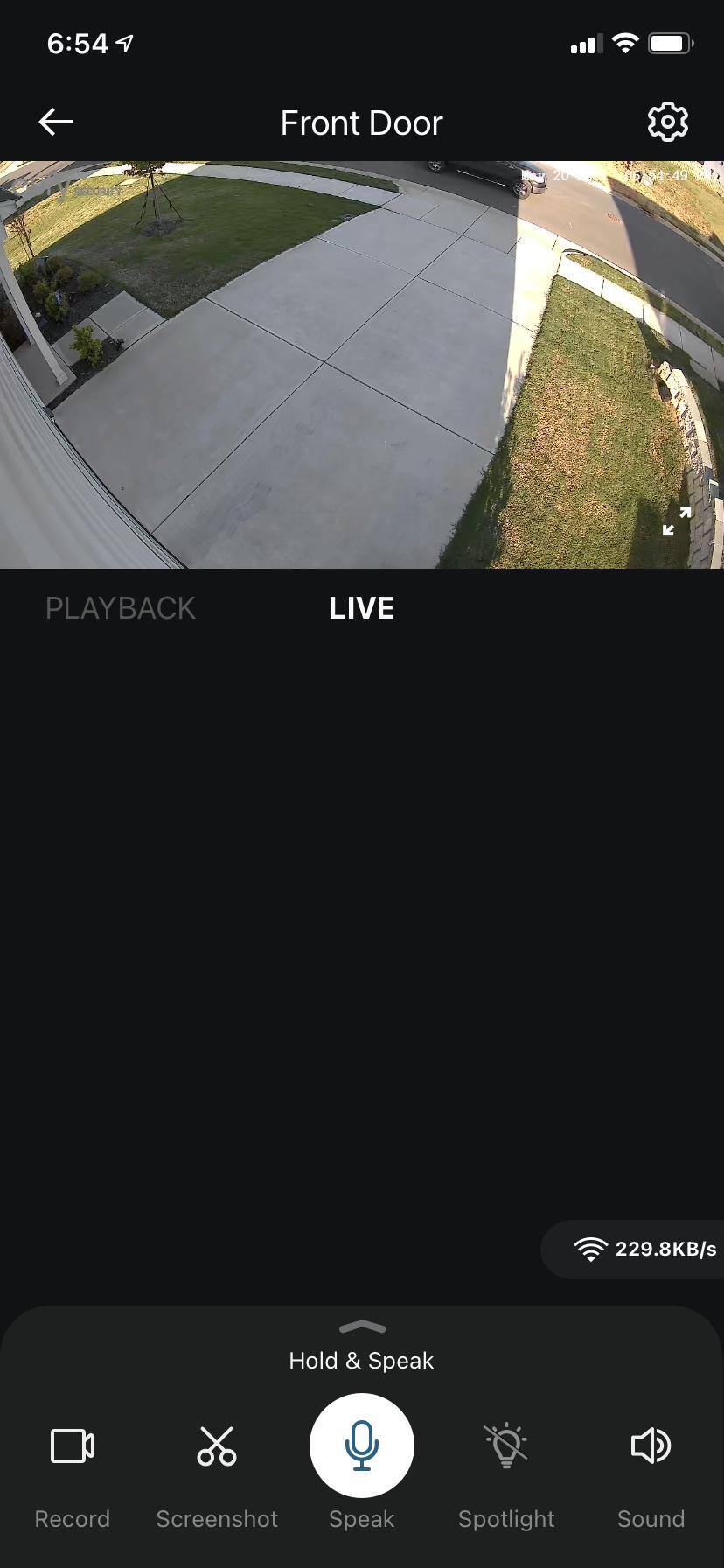Open camera settings gear
The height and width of the screenshot is (1568, 724).
(x=667, y=122)
